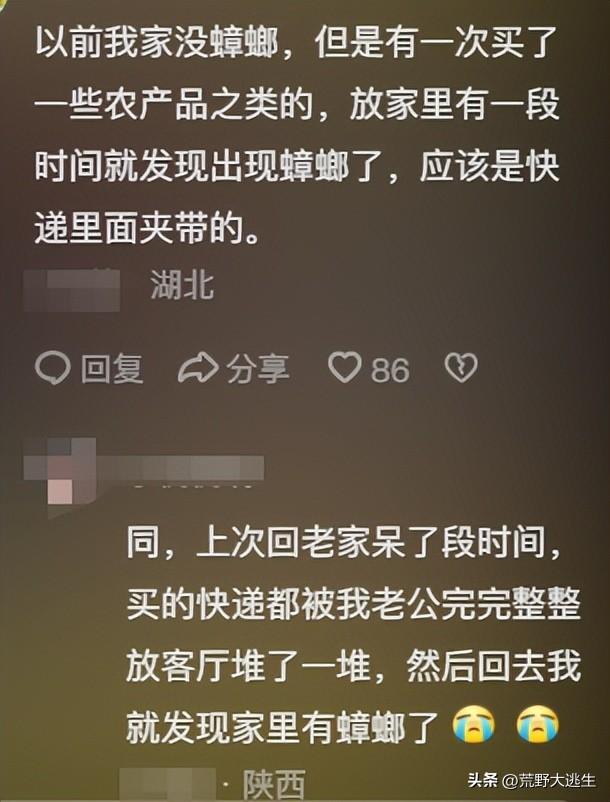The image size is (610, 802).
Task: Share the comment from the Hubei user
Action: point(234,369)
